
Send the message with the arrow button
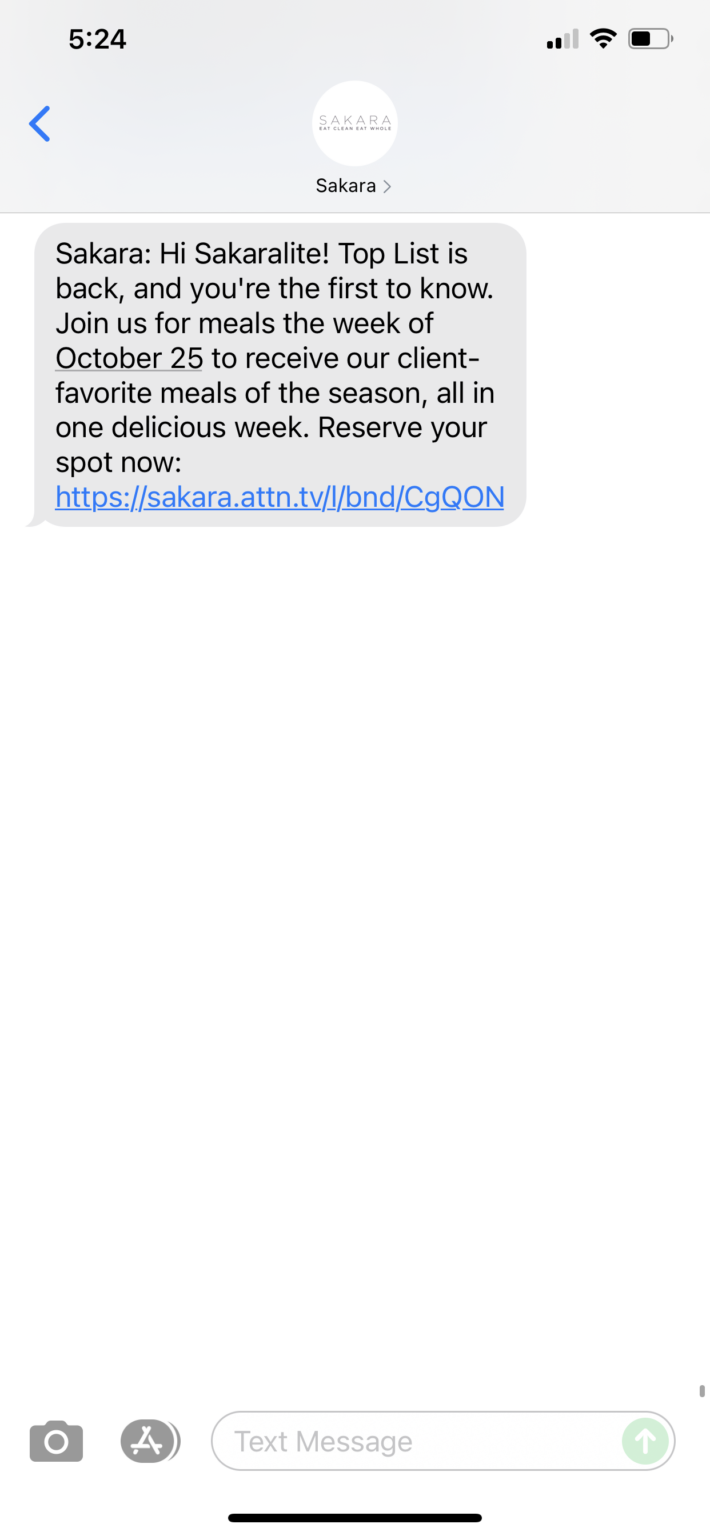(645, 1441)
